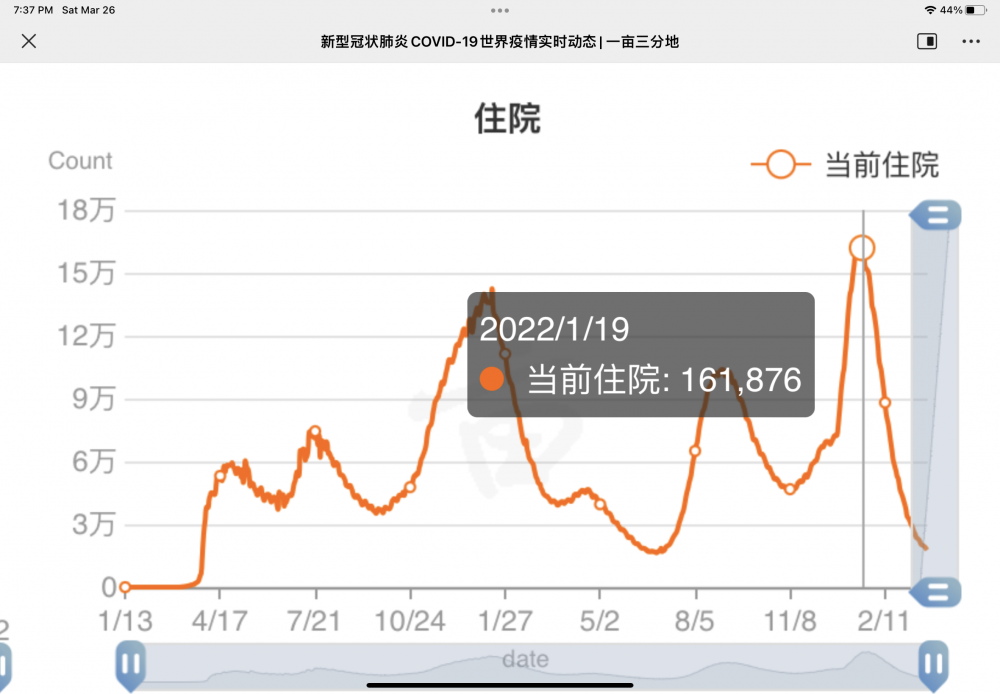Tap the highlighted 2022/1/19 peak point
This screenshot has height=694, width=1000.
[862, 248]
